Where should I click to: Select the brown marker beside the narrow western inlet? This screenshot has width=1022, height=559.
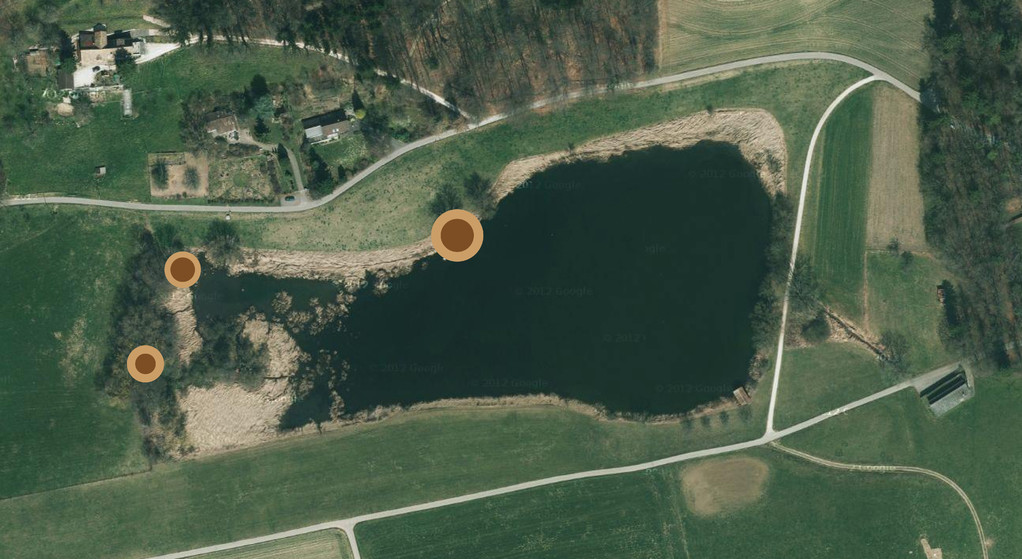coord(182,270)
